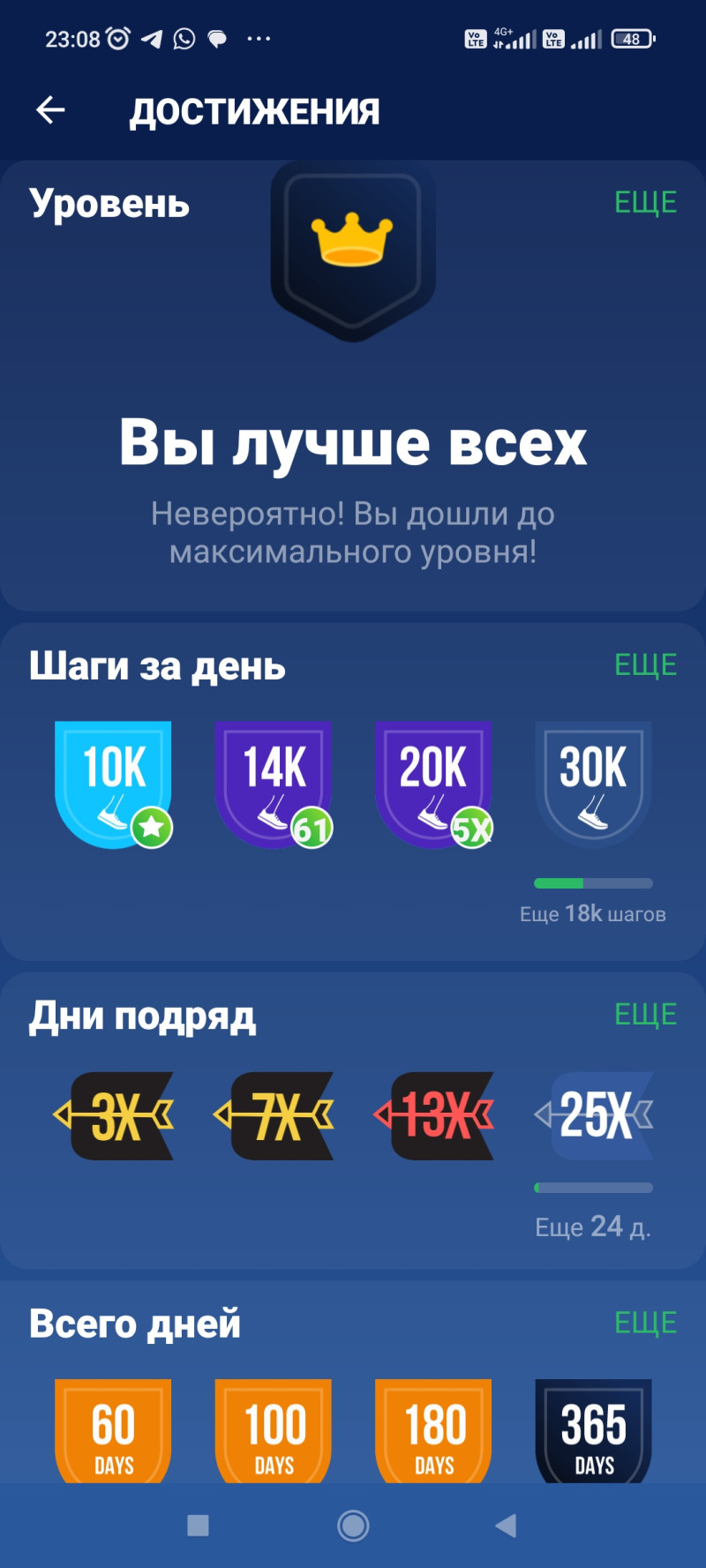Open the 25X streak badge
Image resolution: width=706 pixels, height=1568 pixels.
pyautogui.click(x=595, y=1116)
